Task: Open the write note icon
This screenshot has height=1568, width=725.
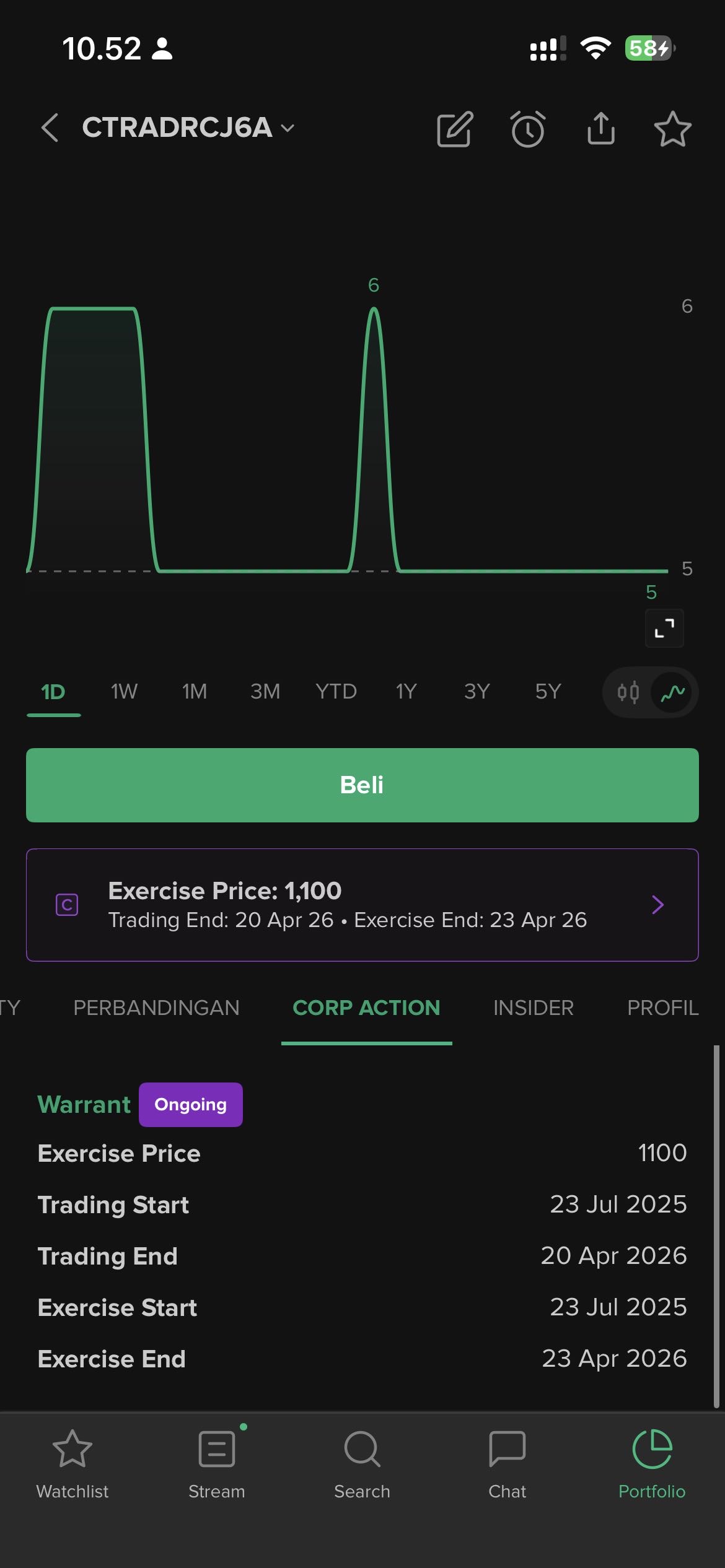Action: [455, 129]
